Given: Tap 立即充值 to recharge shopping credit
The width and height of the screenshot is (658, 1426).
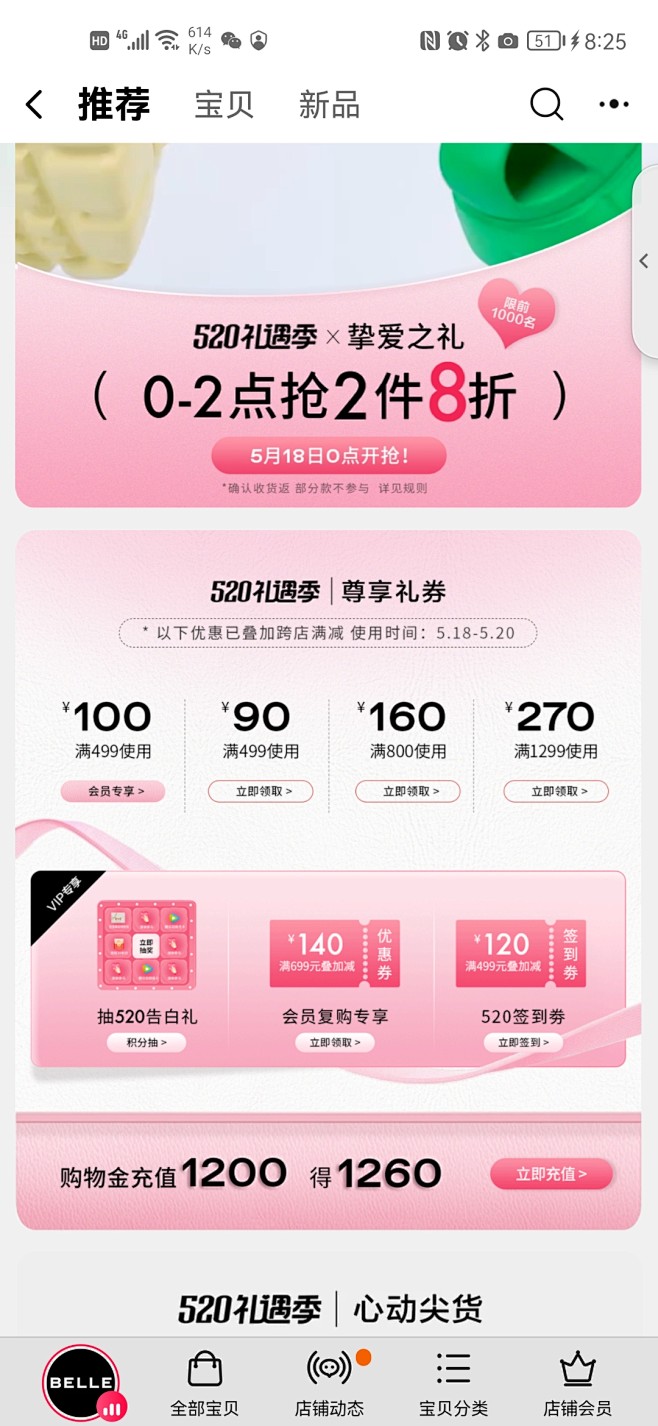Looking at the screenshot, I should click(x=551, y=1174).
